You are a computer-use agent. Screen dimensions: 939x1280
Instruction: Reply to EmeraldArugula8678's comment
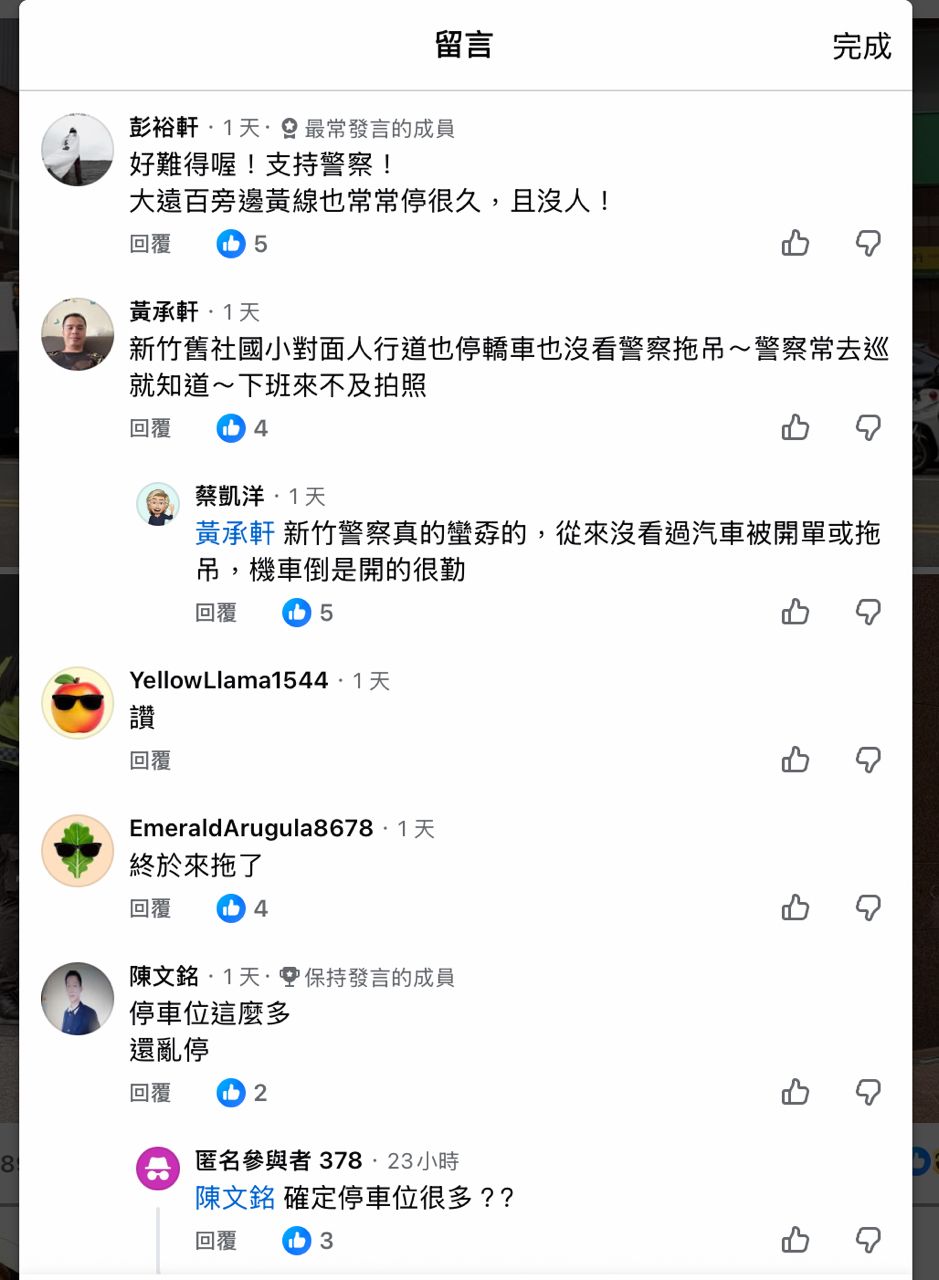pos(150,909)
